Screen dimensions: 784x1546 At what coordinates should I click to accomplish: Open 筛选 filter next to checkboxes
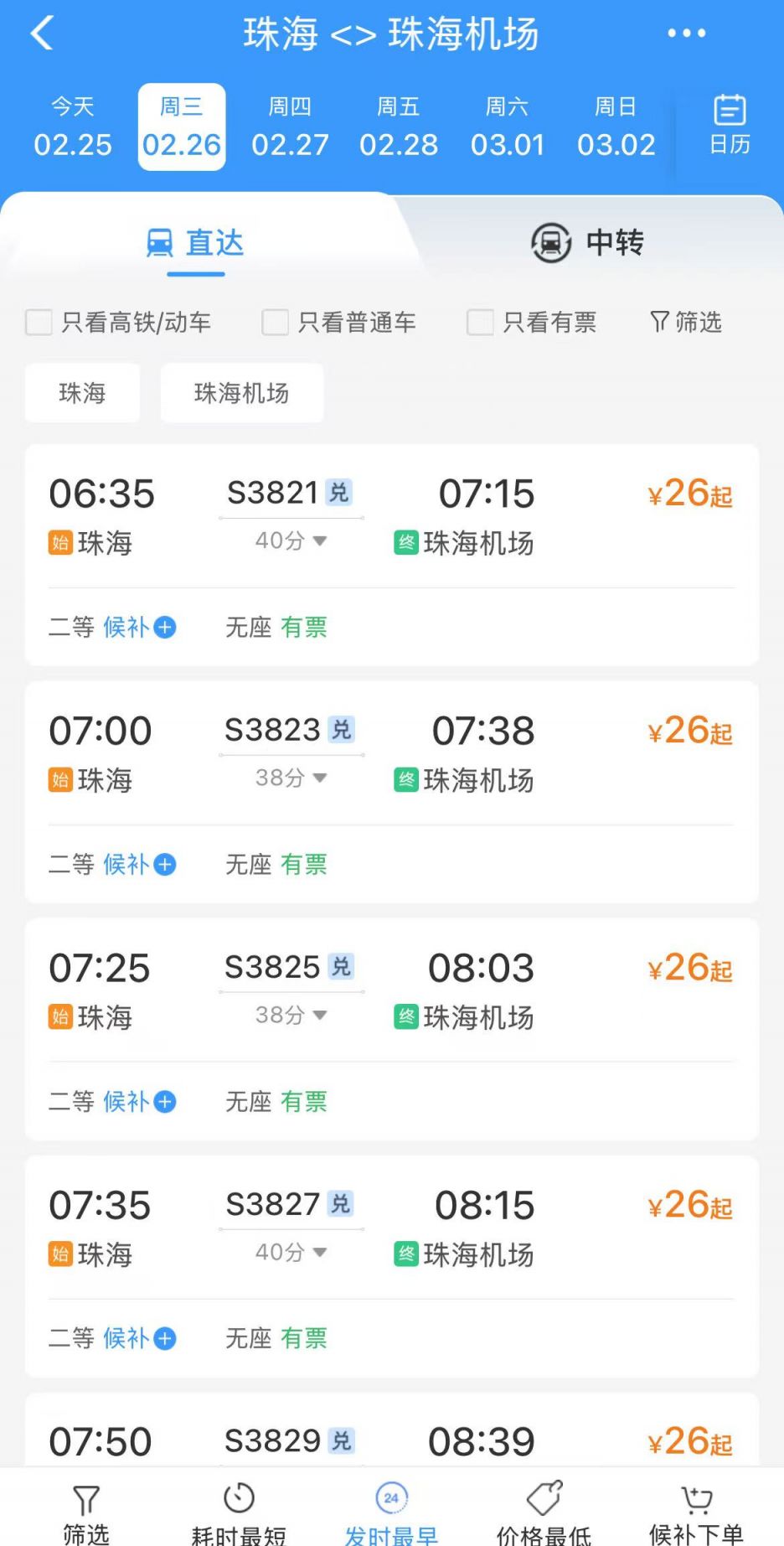tap(686, 323)
